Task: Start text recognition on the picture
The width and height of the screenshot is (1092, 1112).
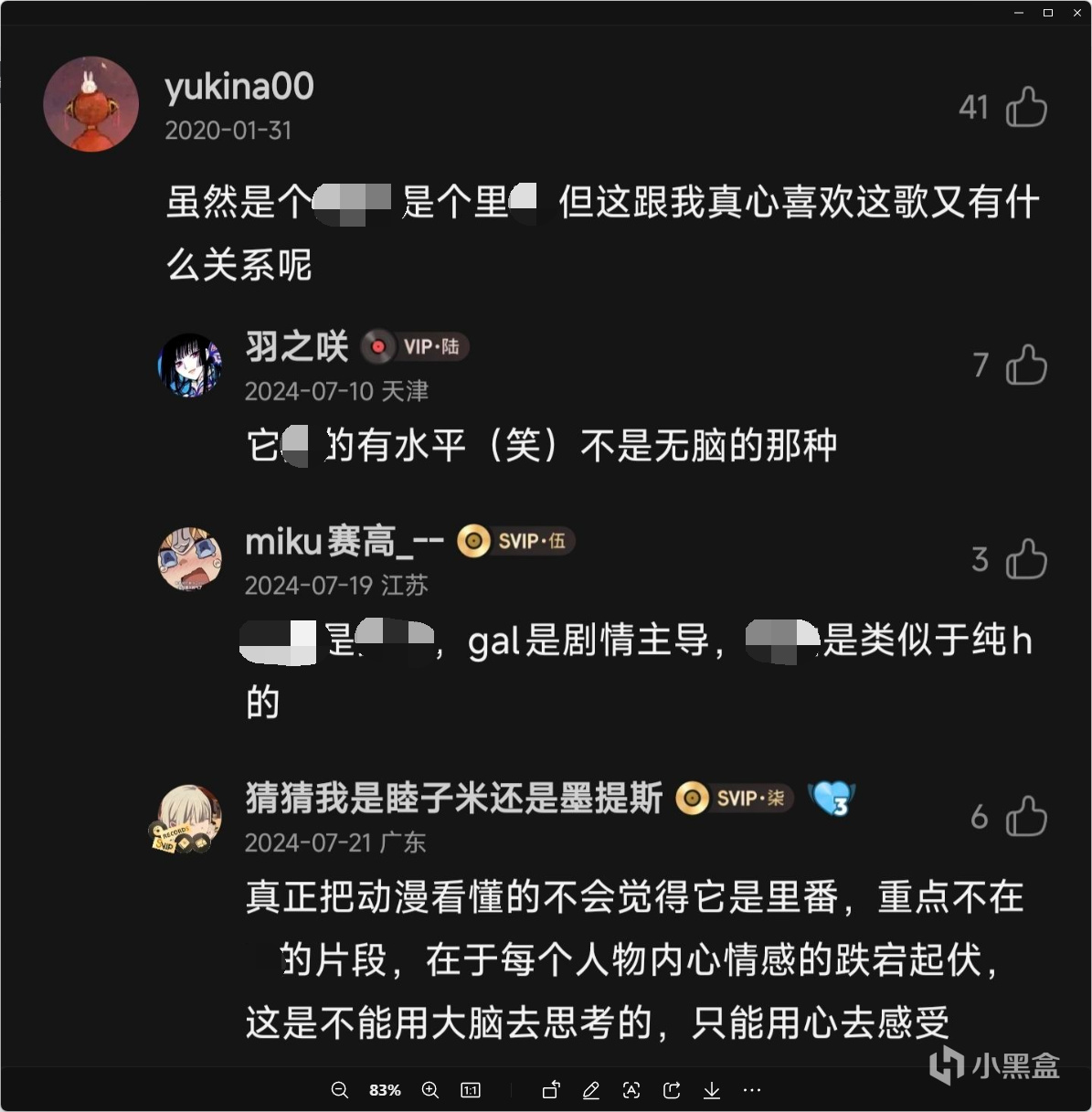Action: [x=631, y=1090]
